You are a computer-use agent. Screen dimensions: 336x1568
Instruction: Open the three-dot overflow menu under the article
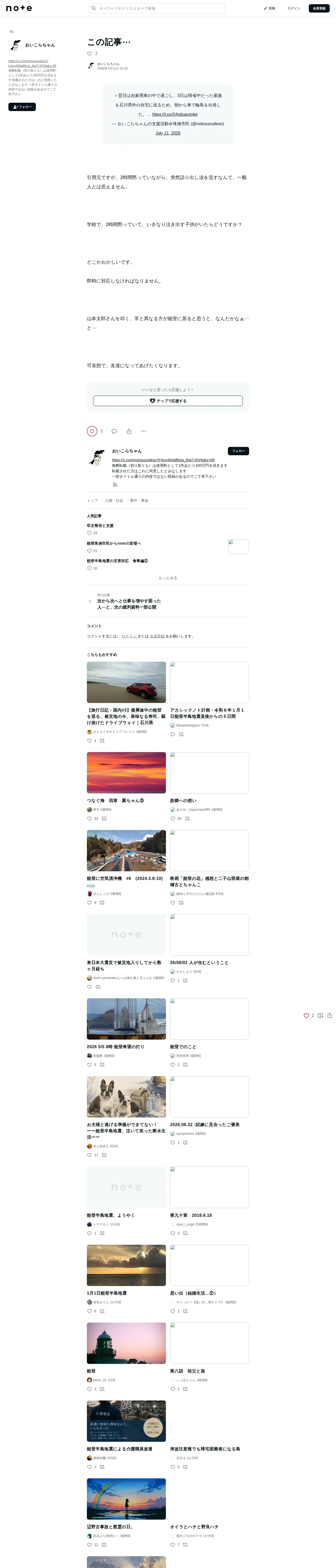[x=144, y=431]
